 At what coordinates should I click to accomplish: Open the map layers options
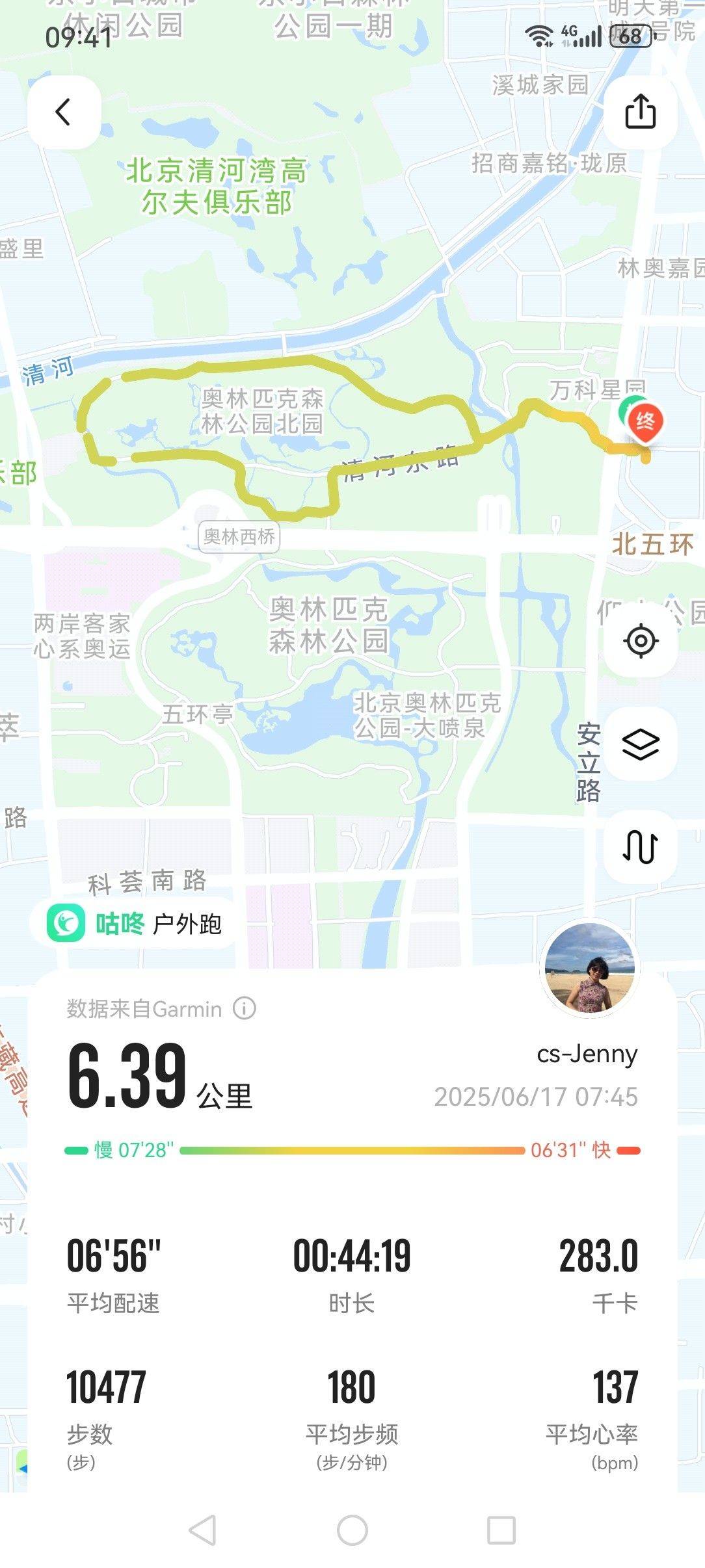[641, 744]
